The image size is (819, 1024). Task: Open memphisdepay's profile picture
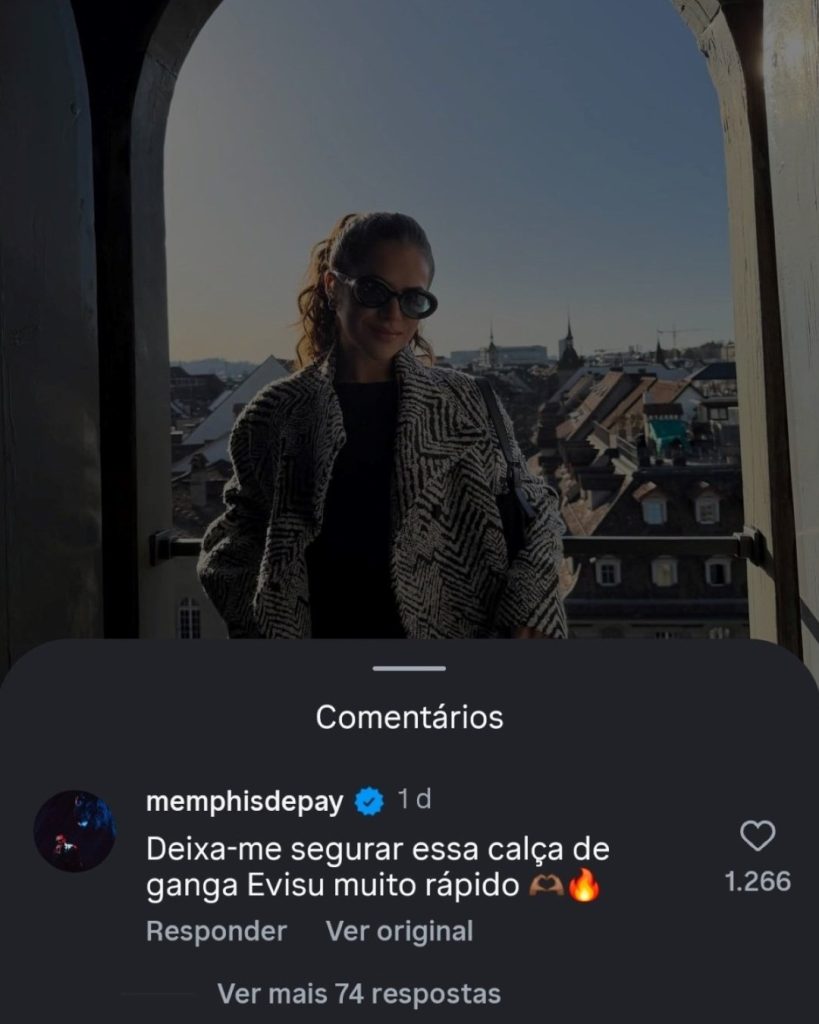click(x=74, y=831)
